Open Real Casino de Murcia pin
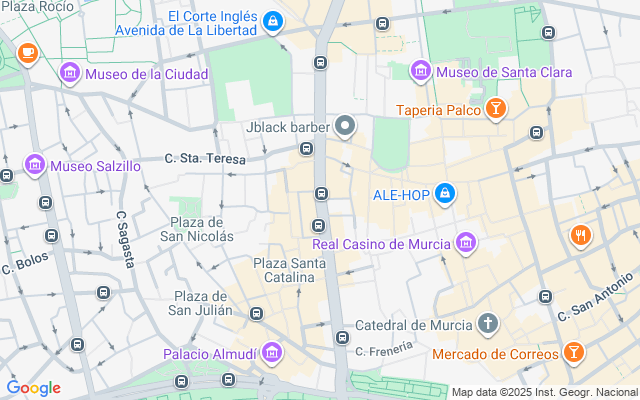 (466, 244)
